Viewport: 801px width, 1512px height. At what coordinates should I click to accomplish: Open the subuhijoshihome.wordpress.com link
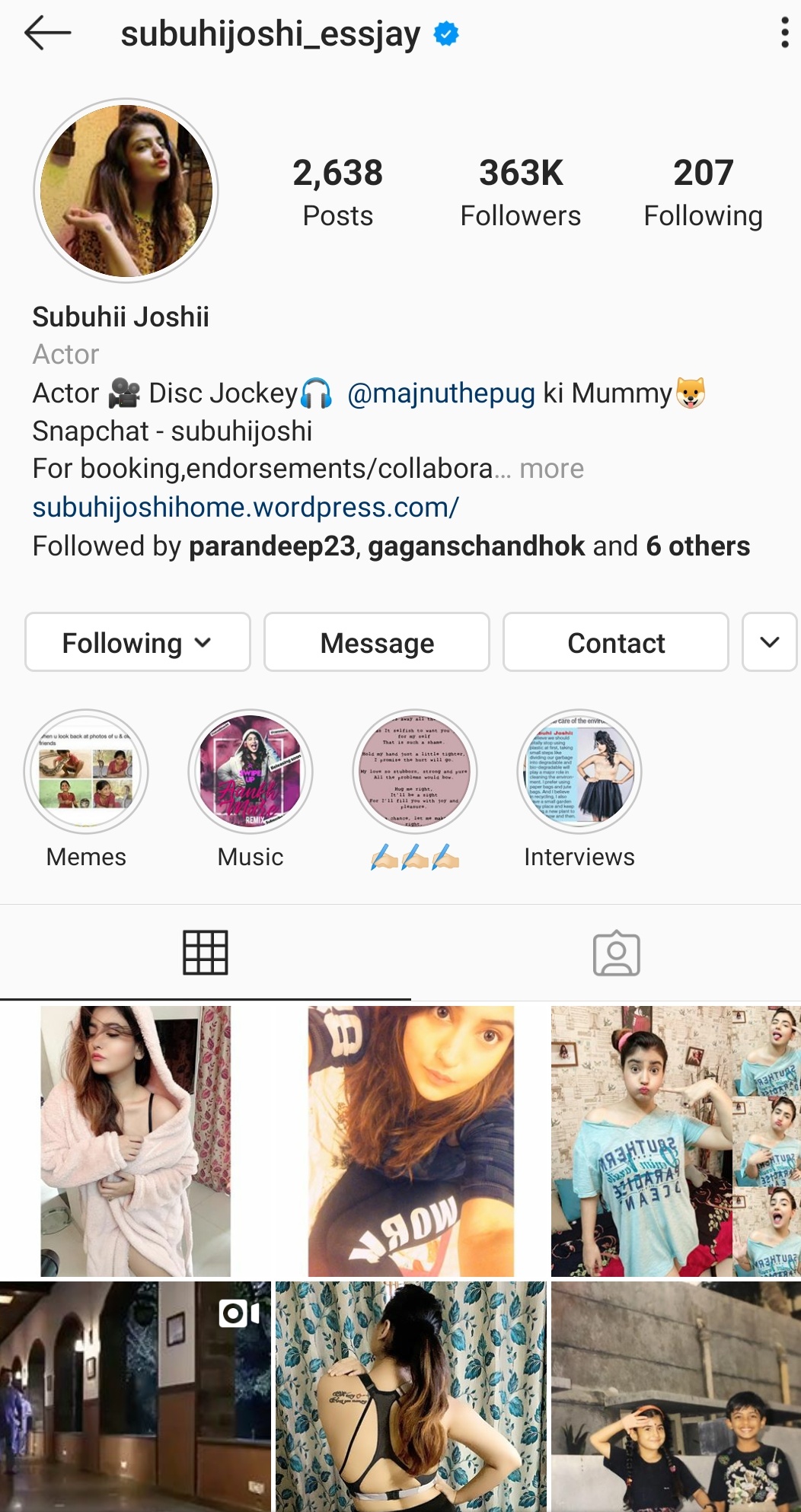pyautogui.click(x=245, y=507)
